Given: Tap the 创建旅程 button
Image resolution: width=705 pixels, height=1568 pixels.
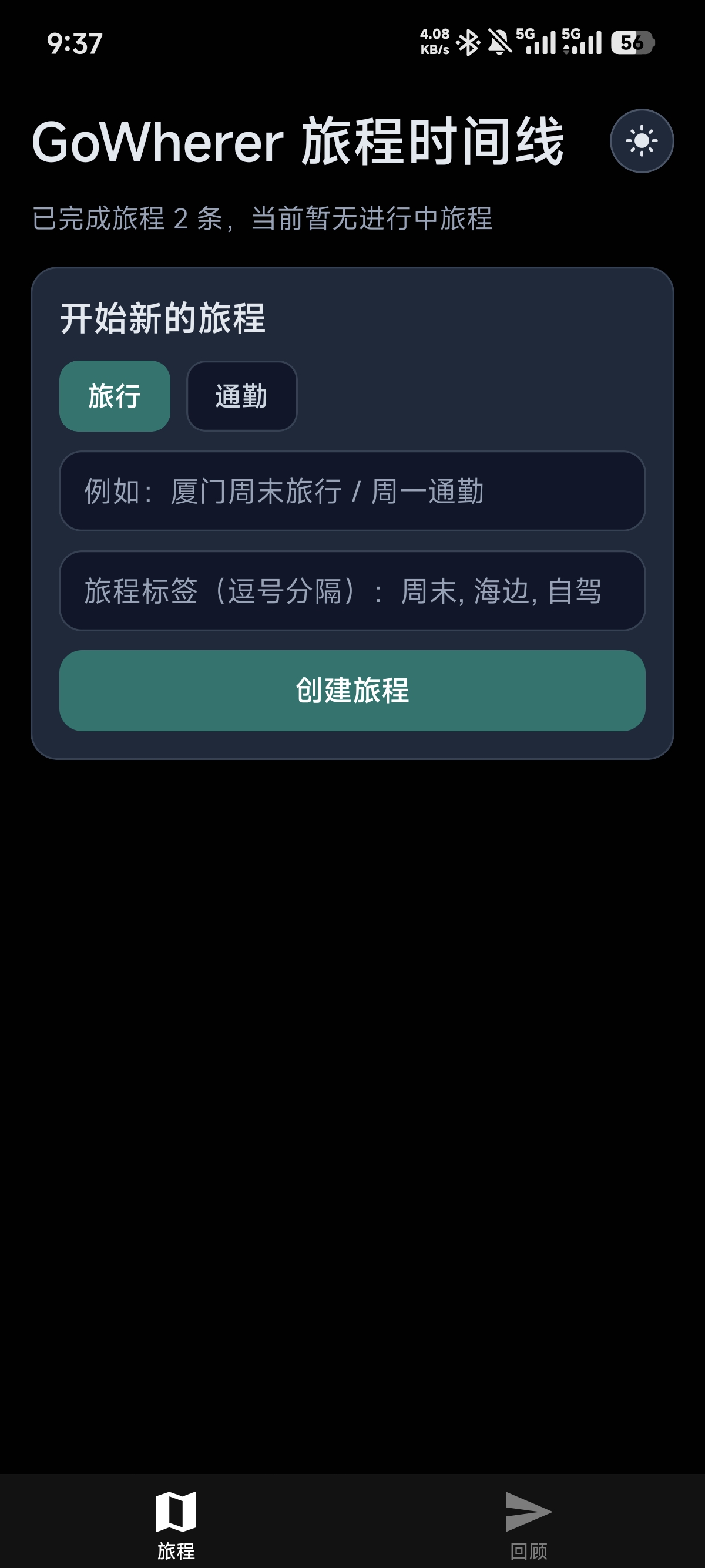Looking at the screenshot, I should click(x=352, y=690).
